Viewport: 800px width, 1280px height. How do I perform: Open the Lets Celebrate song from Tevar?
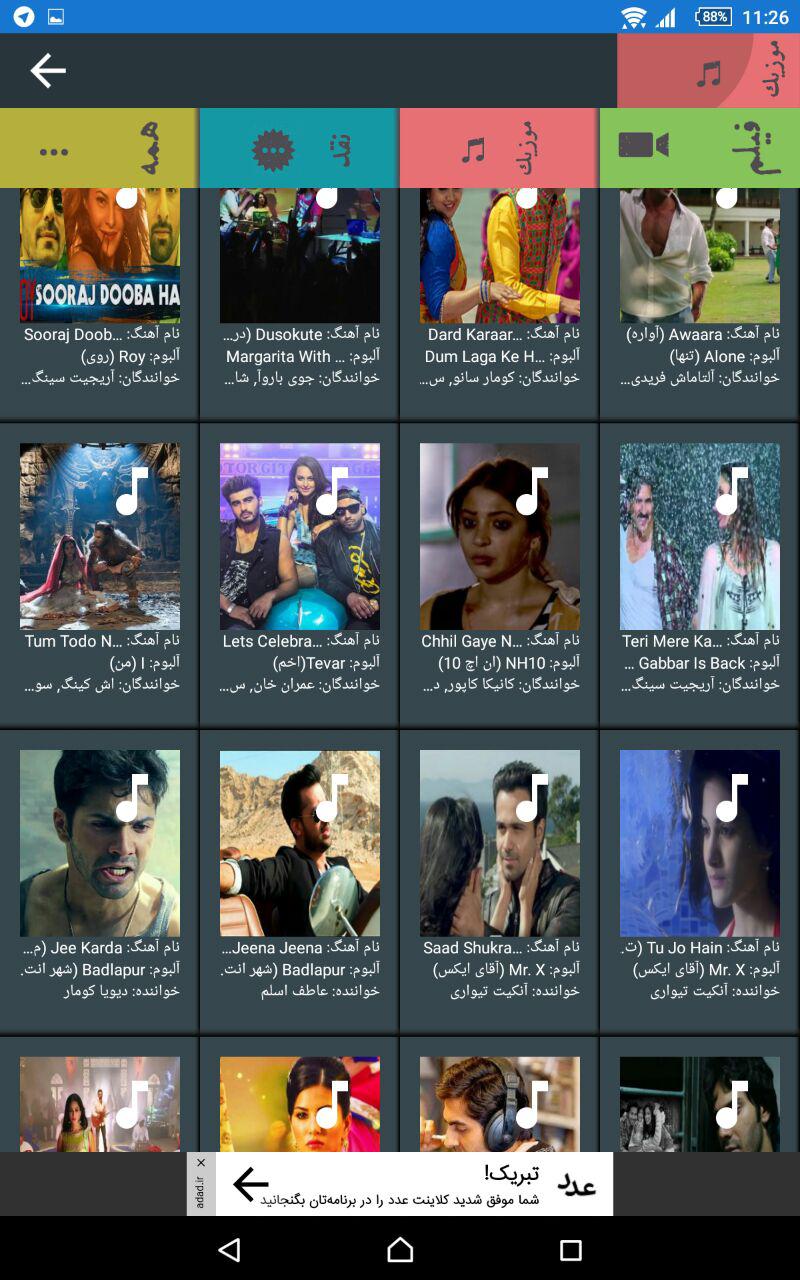[300, 574]
